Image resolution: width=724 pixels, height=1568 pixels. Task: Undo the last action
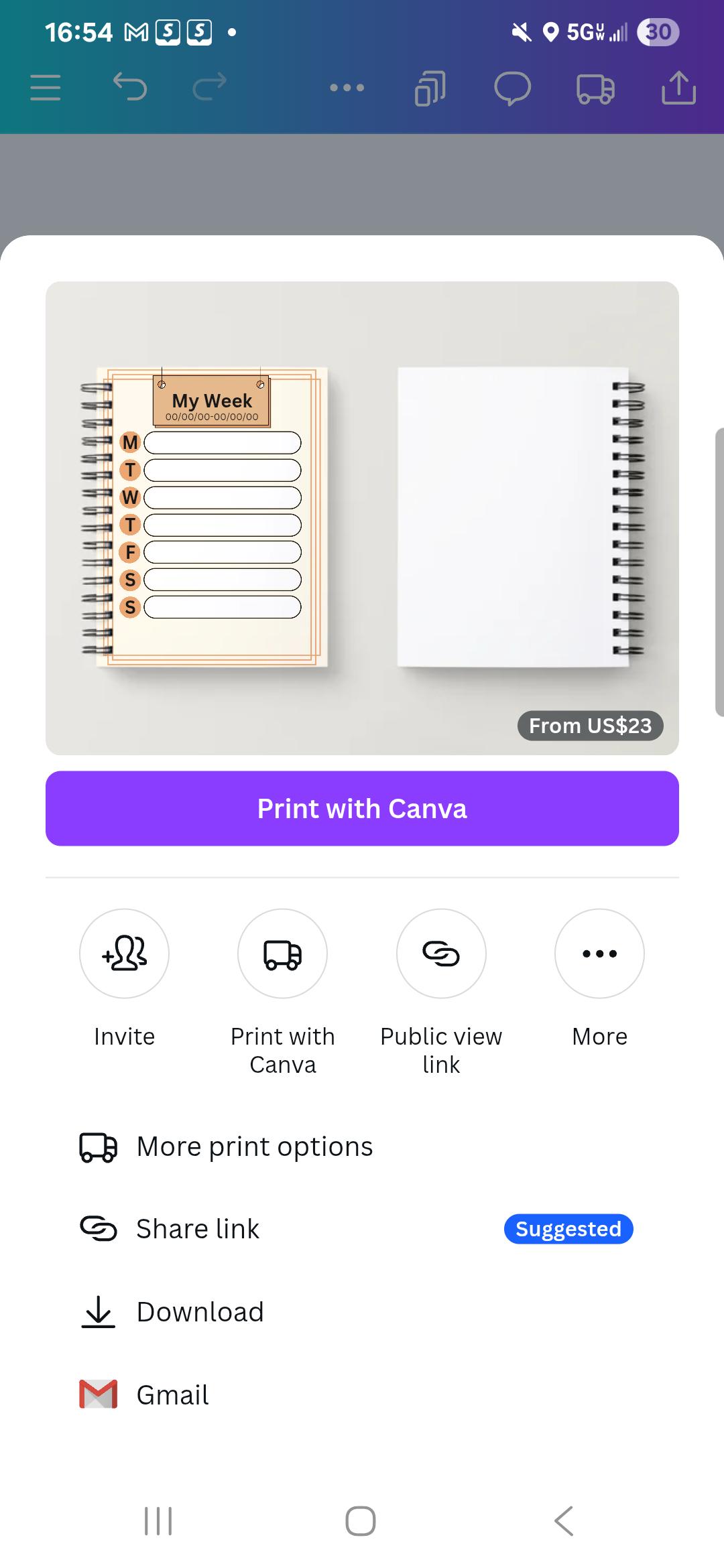(x=130, y=87)
